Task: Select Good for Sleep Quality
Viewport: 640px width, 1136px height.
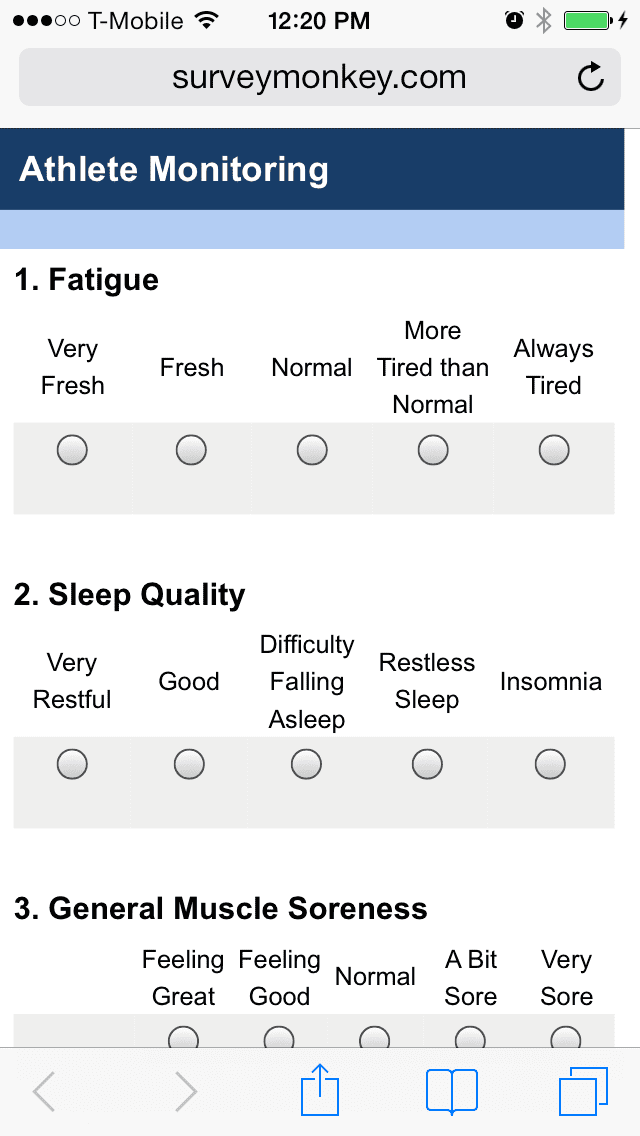Action: pyautogui.click(x=190, y=764)
